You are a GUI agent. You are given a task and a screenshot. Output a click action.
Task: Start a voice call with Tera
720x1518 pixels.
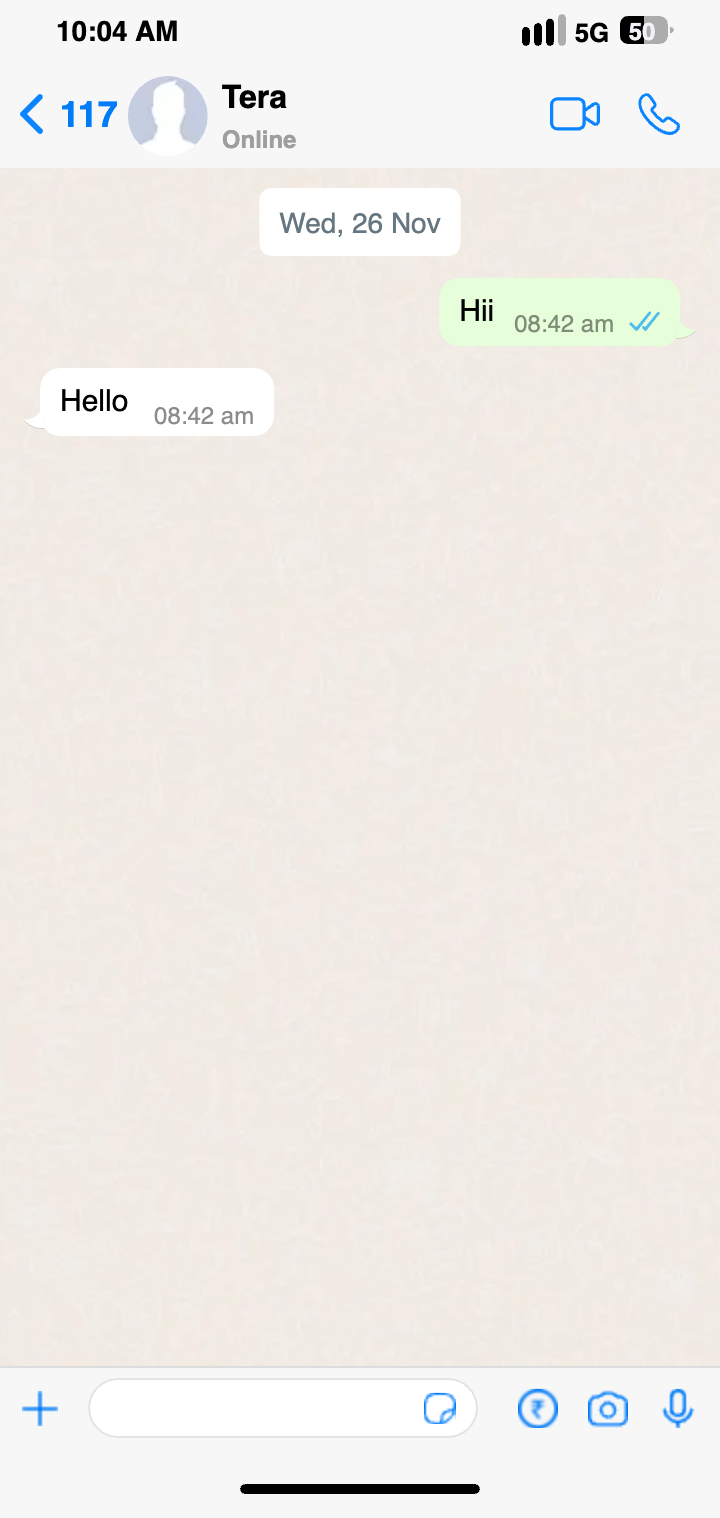[659, 114]
